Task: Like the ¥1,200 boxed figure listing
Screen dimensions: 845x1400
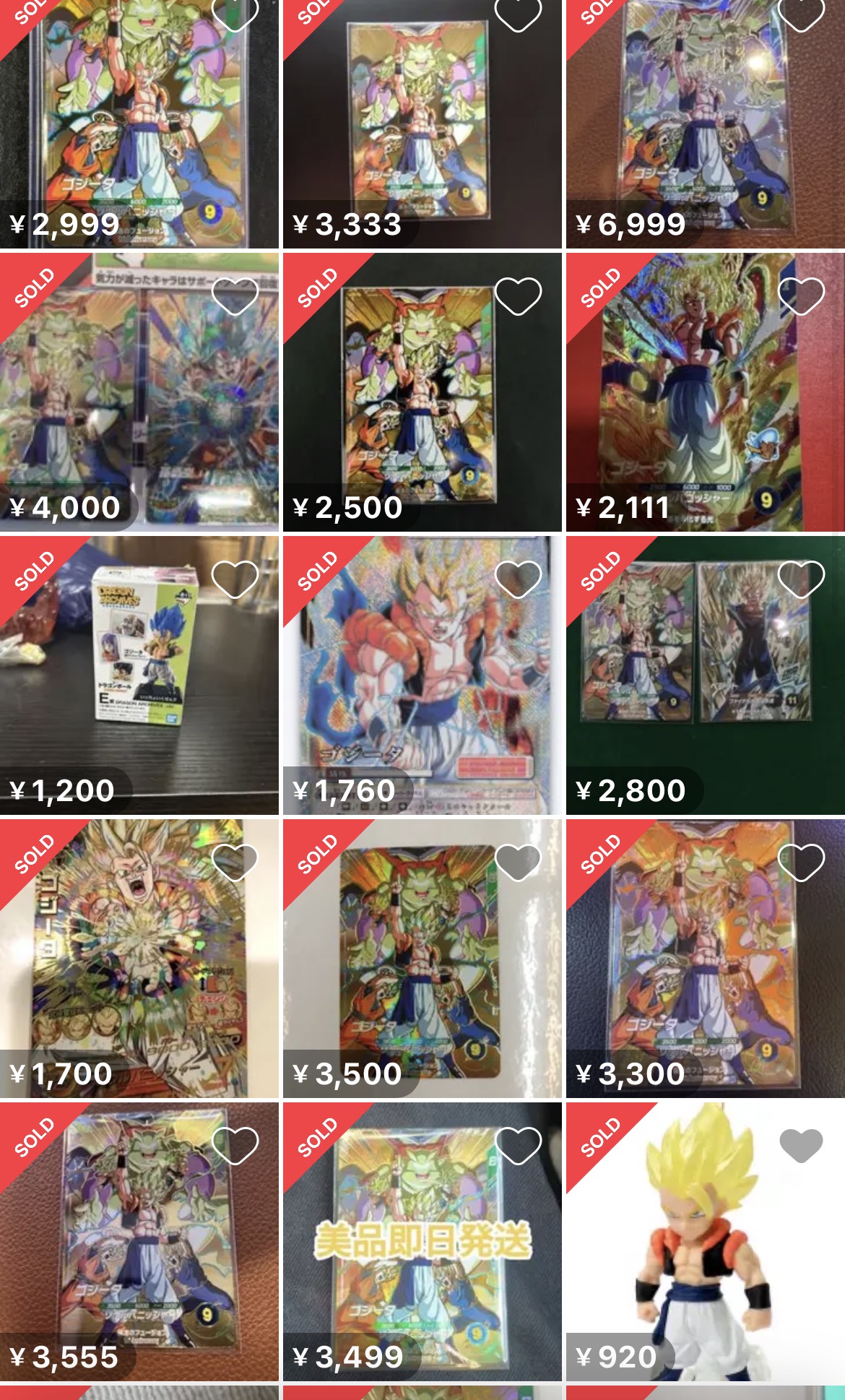Action: click(x=235, y=579)
